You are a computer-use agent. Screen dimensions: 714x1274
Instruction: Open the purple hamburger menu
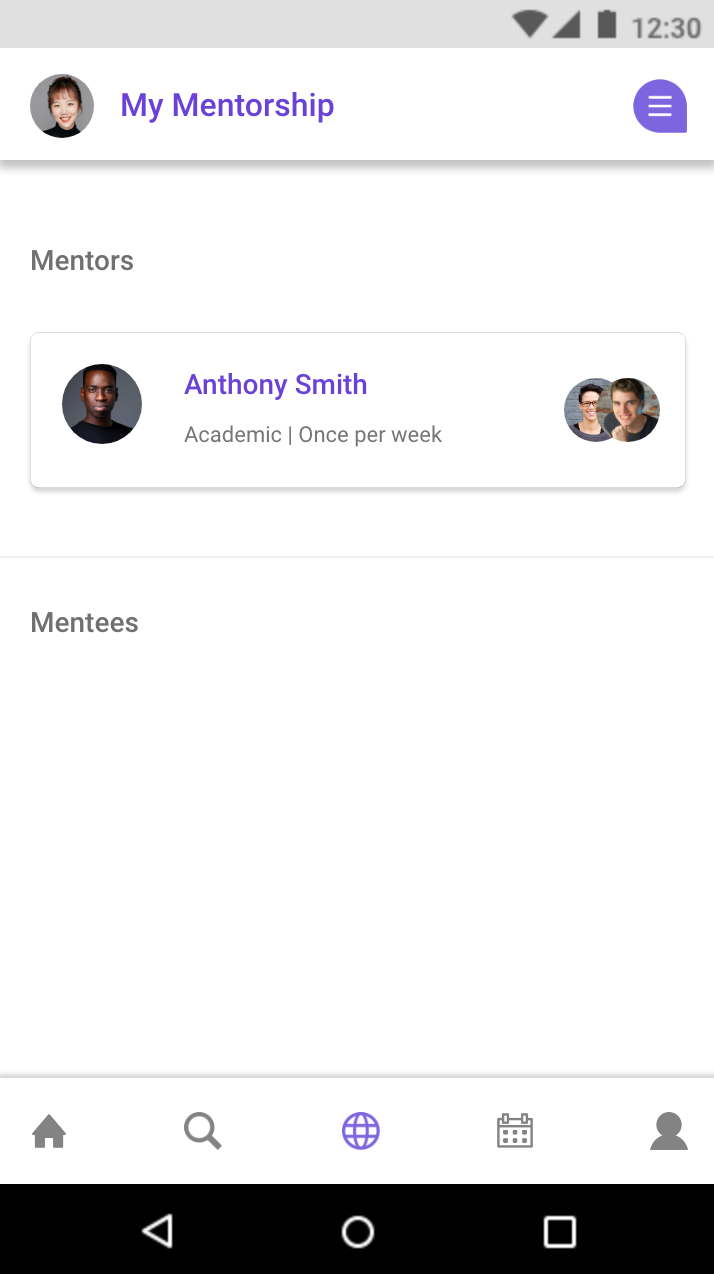[x=660, y=106]
